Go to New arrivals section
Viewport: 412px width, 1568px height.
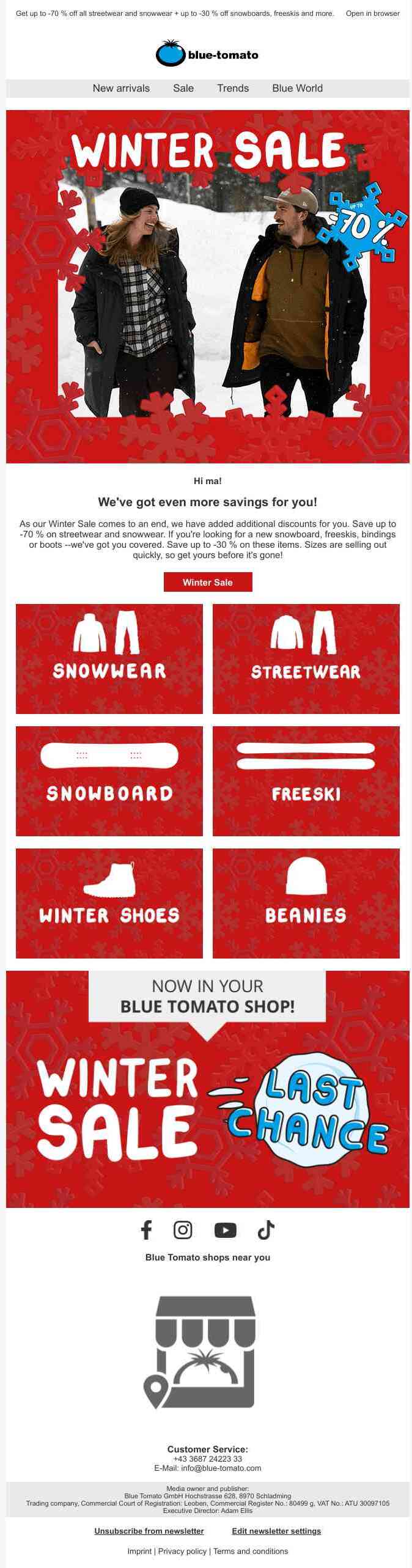(x=121, y=88)
